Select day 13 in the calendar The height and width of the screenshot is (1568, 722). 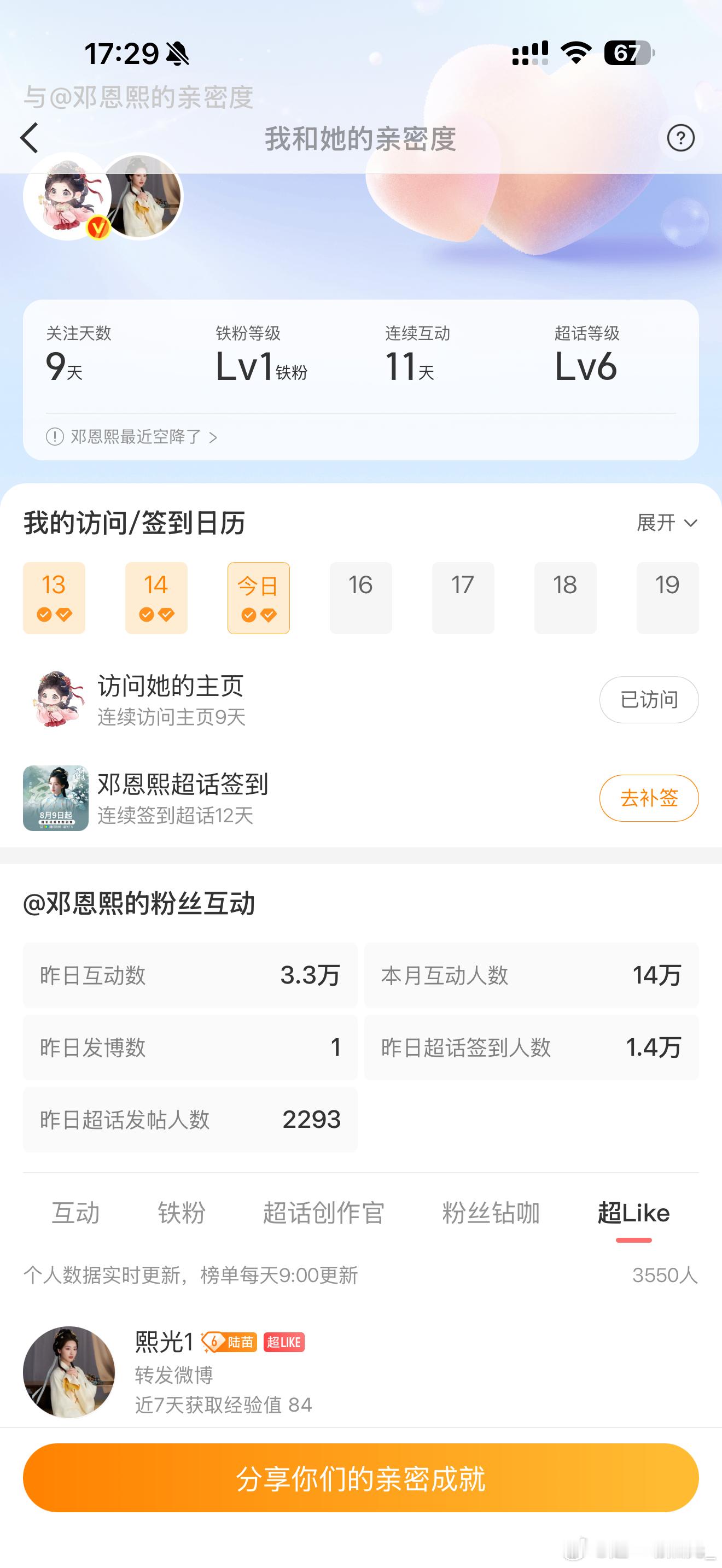tap(54, 598)
